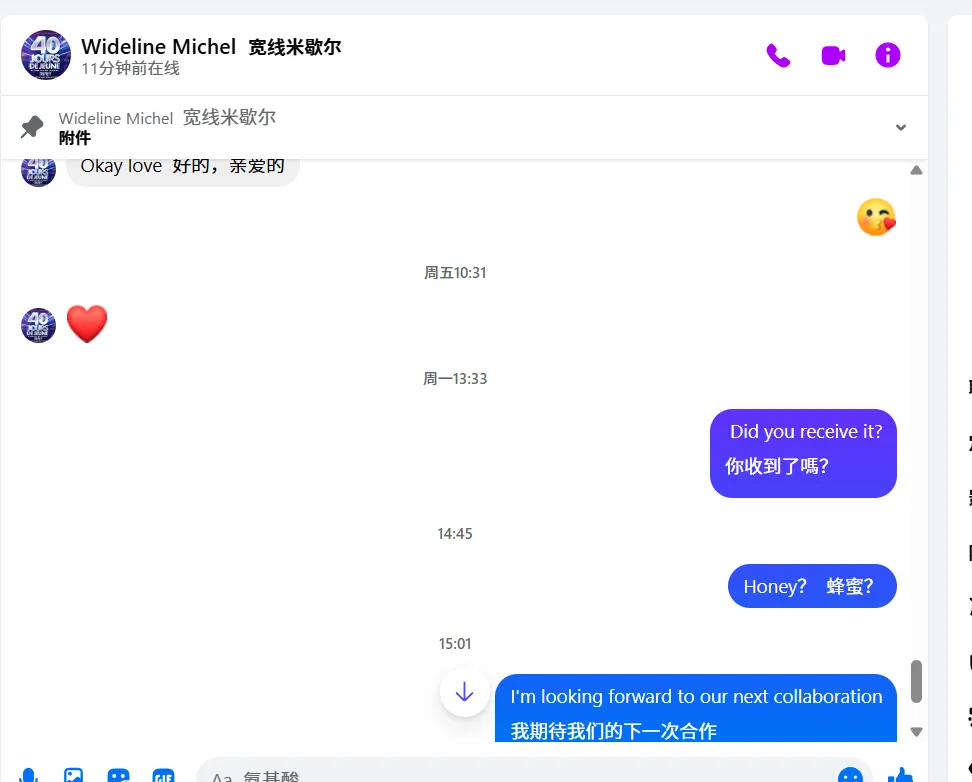Tap scrollbar up arrow in chat
This screenshot has height=782, width=972.
tap(916, 170)
